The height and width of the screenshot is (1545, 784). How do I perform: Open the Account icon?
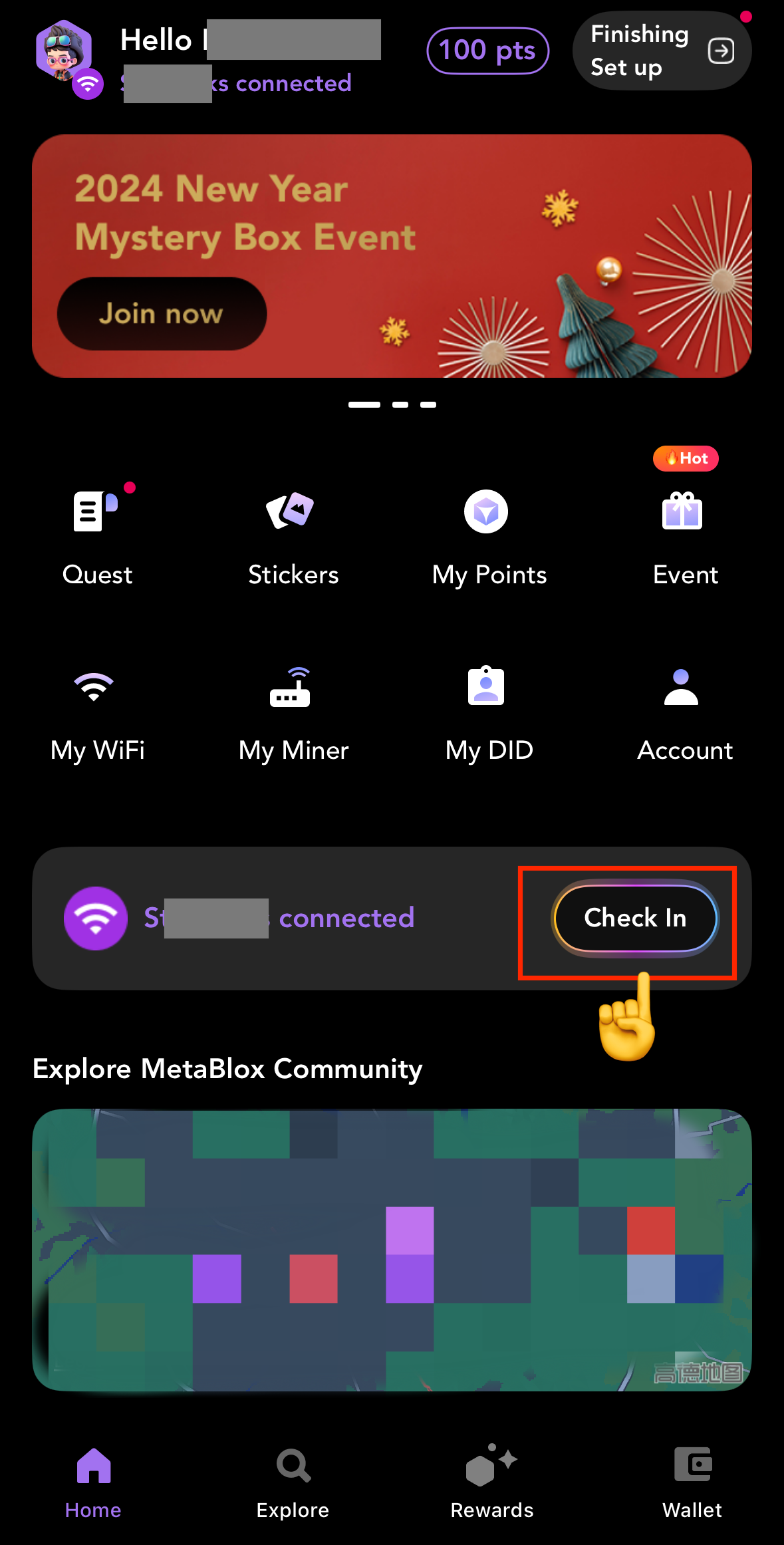point(680,686)
